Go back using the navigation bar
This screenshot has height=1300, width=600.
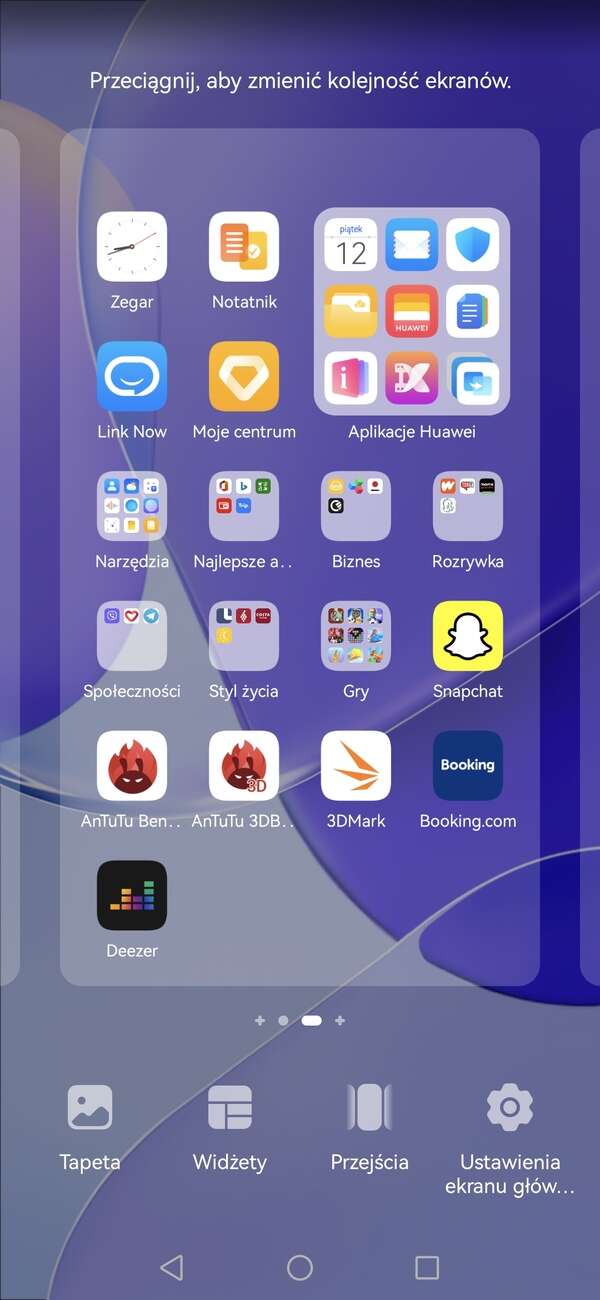pos(172,1268)
